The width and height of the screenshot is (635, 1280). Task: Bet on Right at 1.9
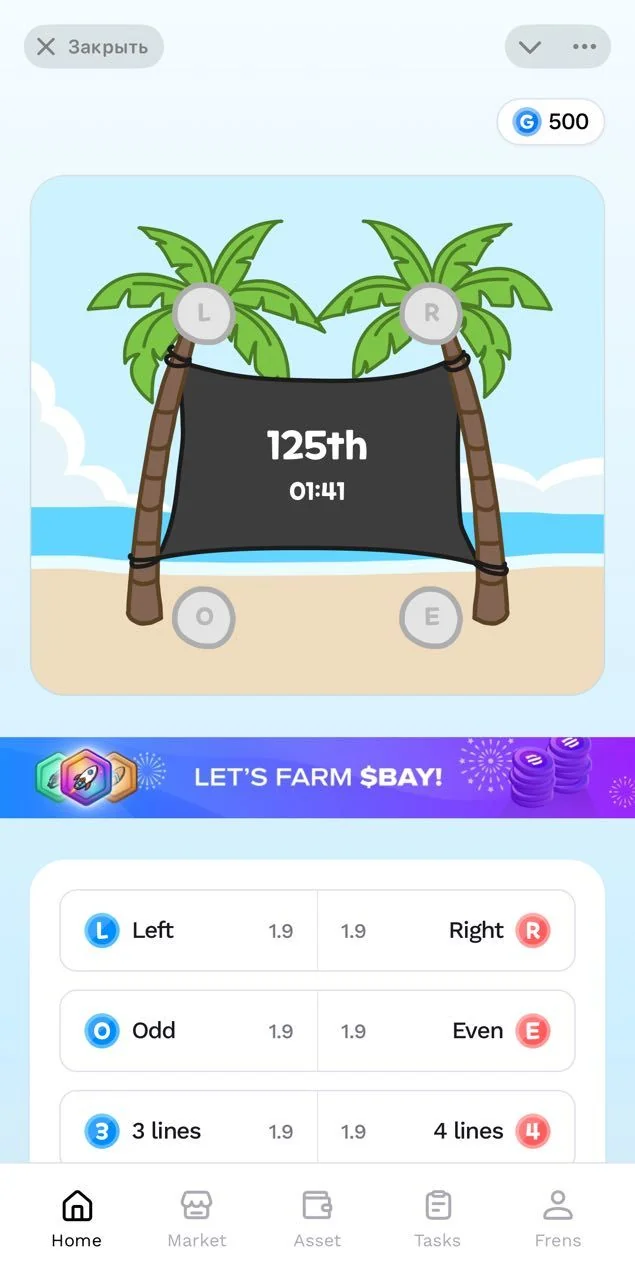pyautogui.click(x=446, y=930)
